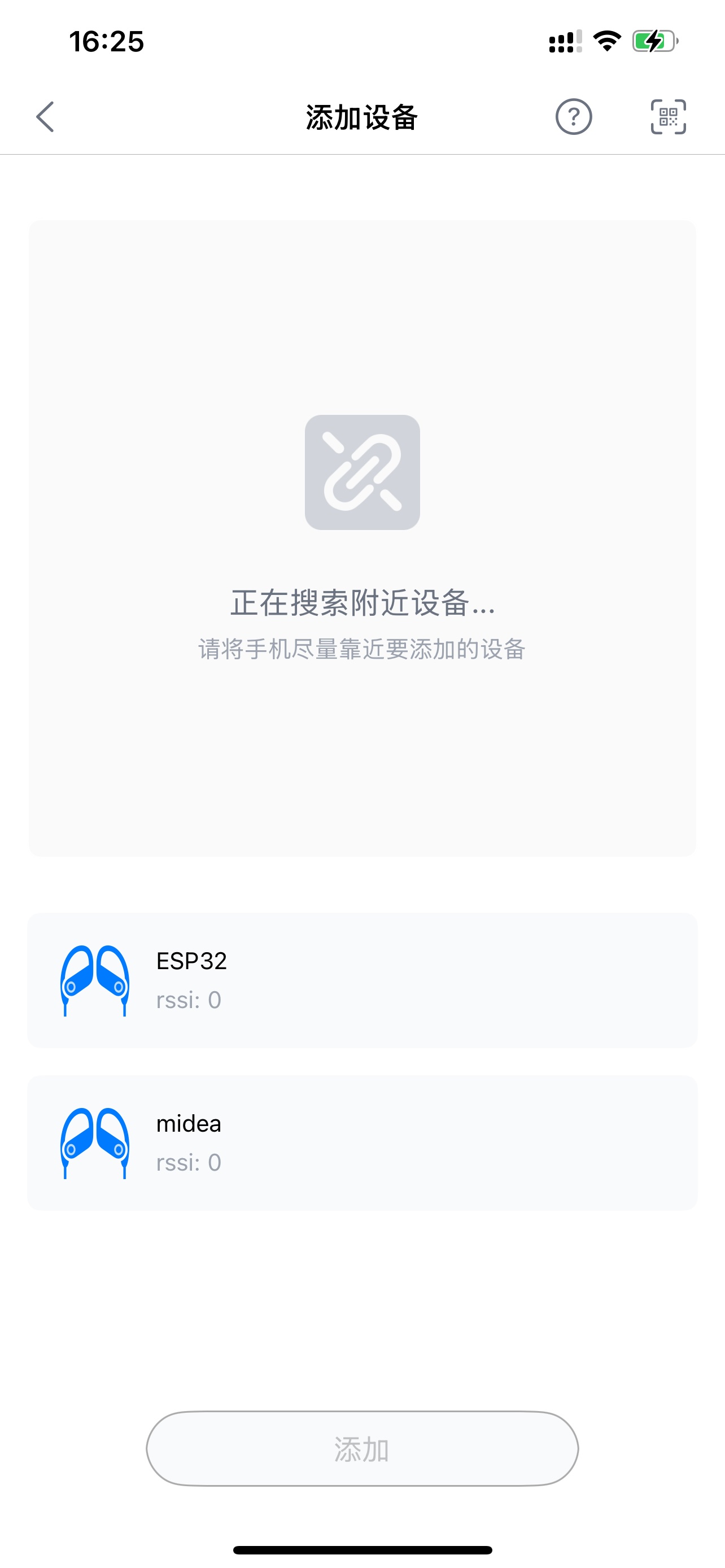
Task: Open the QR code scanner
Action: [667, 117]
